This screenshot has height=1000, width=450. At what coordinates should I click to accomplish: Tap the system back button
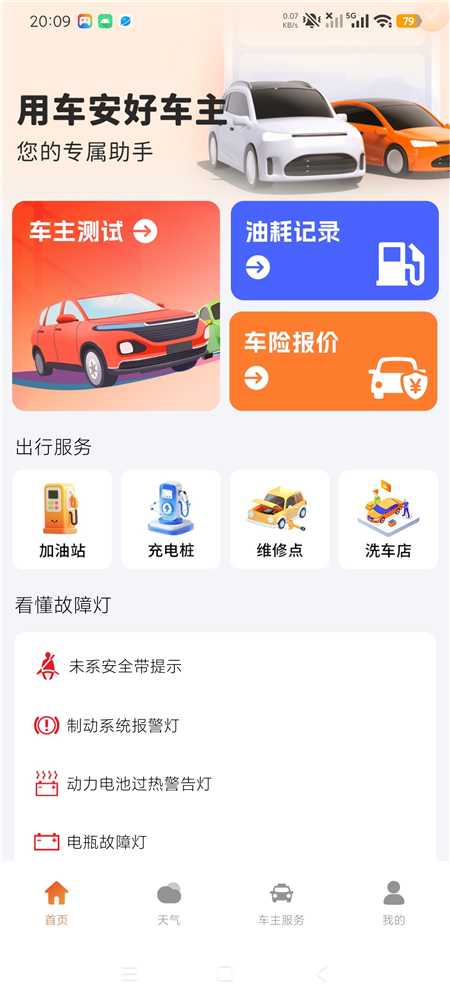pyautogui.click(x=321, y=974)
